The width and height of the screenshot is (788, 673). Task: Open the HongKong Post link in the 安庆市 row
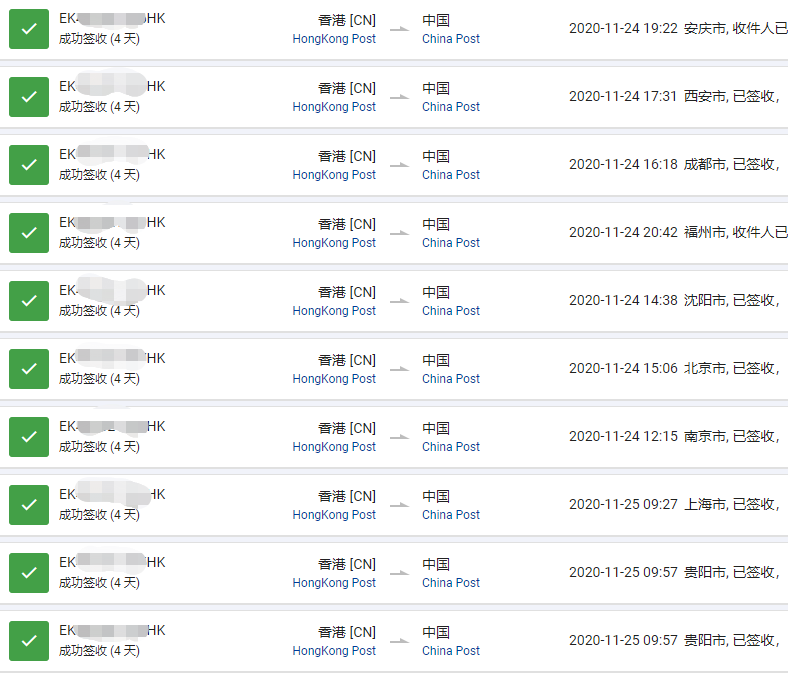point(334,39)
